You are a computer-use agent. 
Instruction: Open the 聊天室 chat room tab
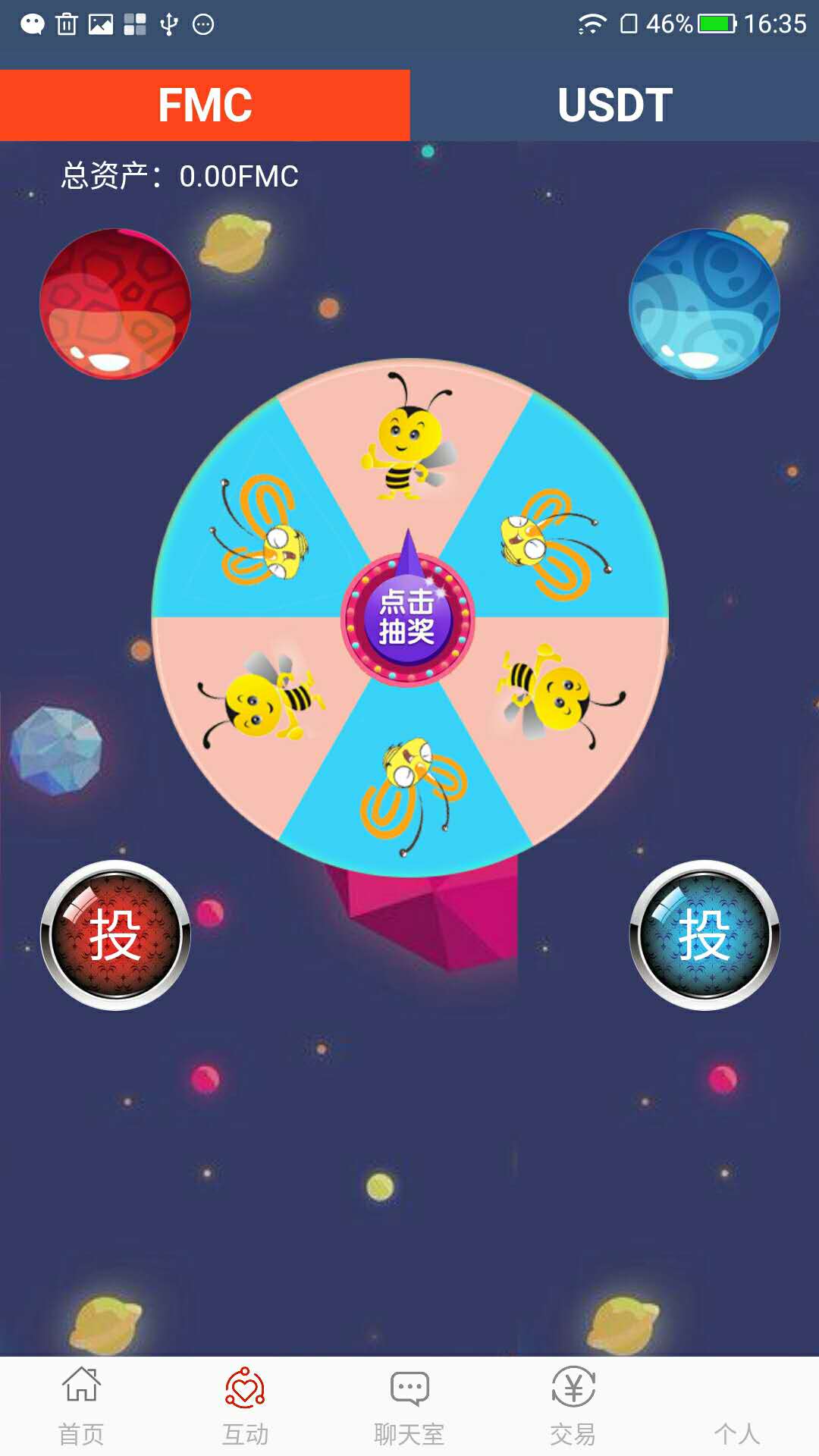click(409, 1405)
